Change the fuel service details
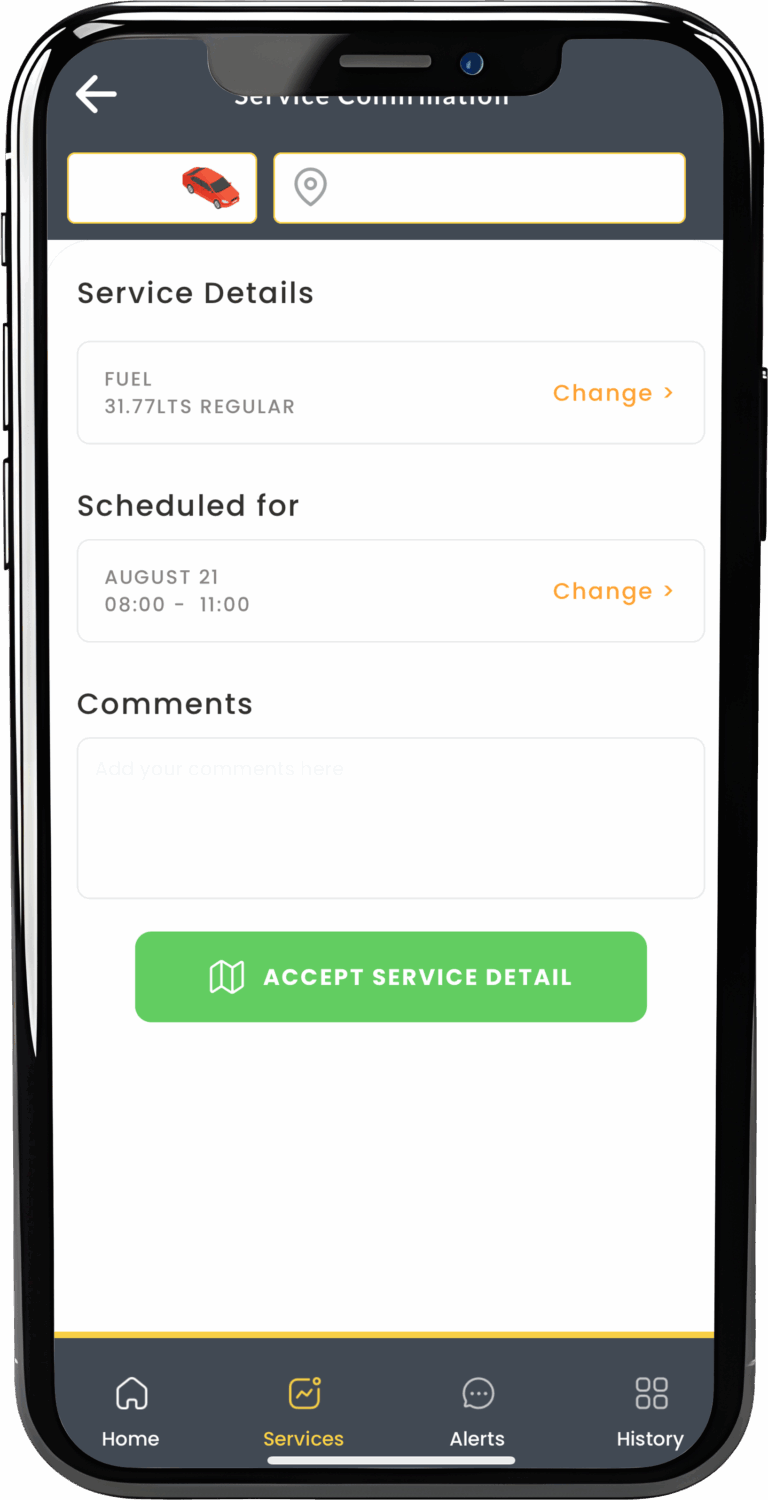The height and width of the screenshot is (1500, 768). click(x=613, y=393)
